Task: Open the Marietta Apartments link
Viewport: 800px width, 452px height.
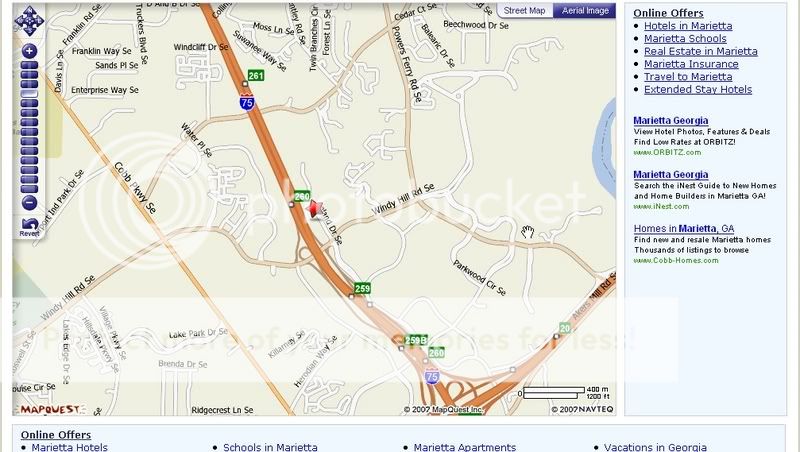Action: click(465, 447)
